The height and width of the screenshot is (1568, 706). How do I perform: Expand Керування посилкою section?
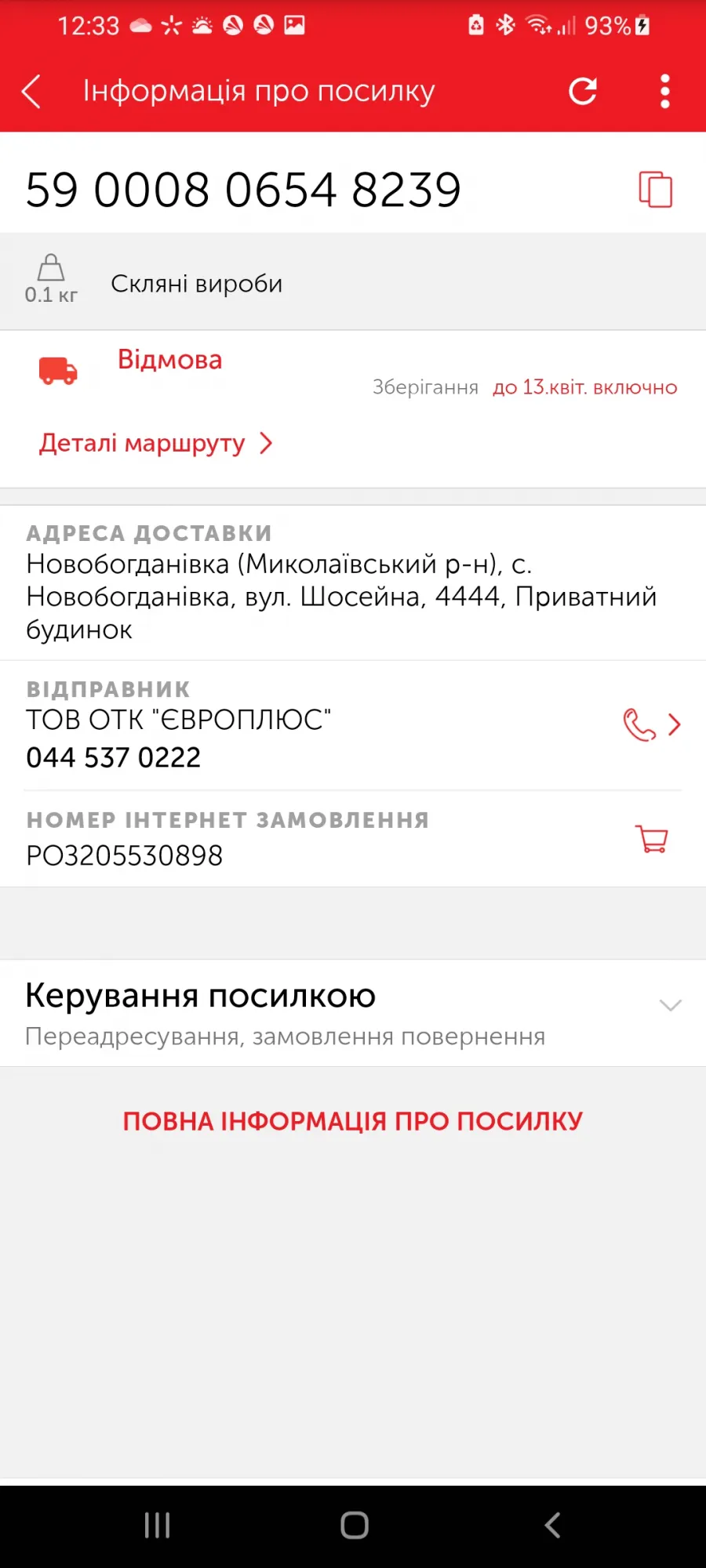pyautogui.click(x=353, y=1013)
